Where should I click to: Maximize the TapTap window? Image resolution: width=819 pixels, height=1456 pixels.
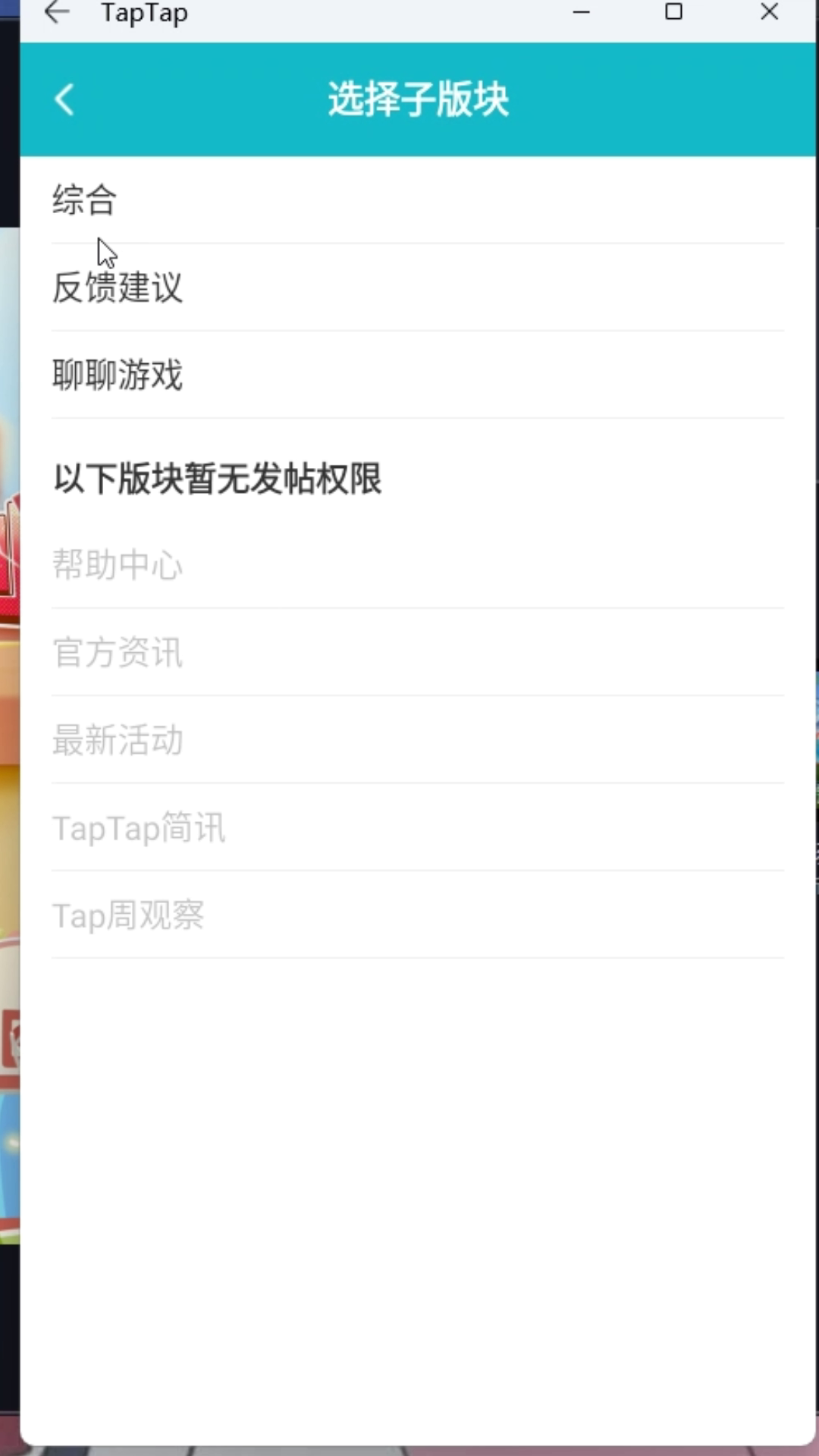point(673,12)
